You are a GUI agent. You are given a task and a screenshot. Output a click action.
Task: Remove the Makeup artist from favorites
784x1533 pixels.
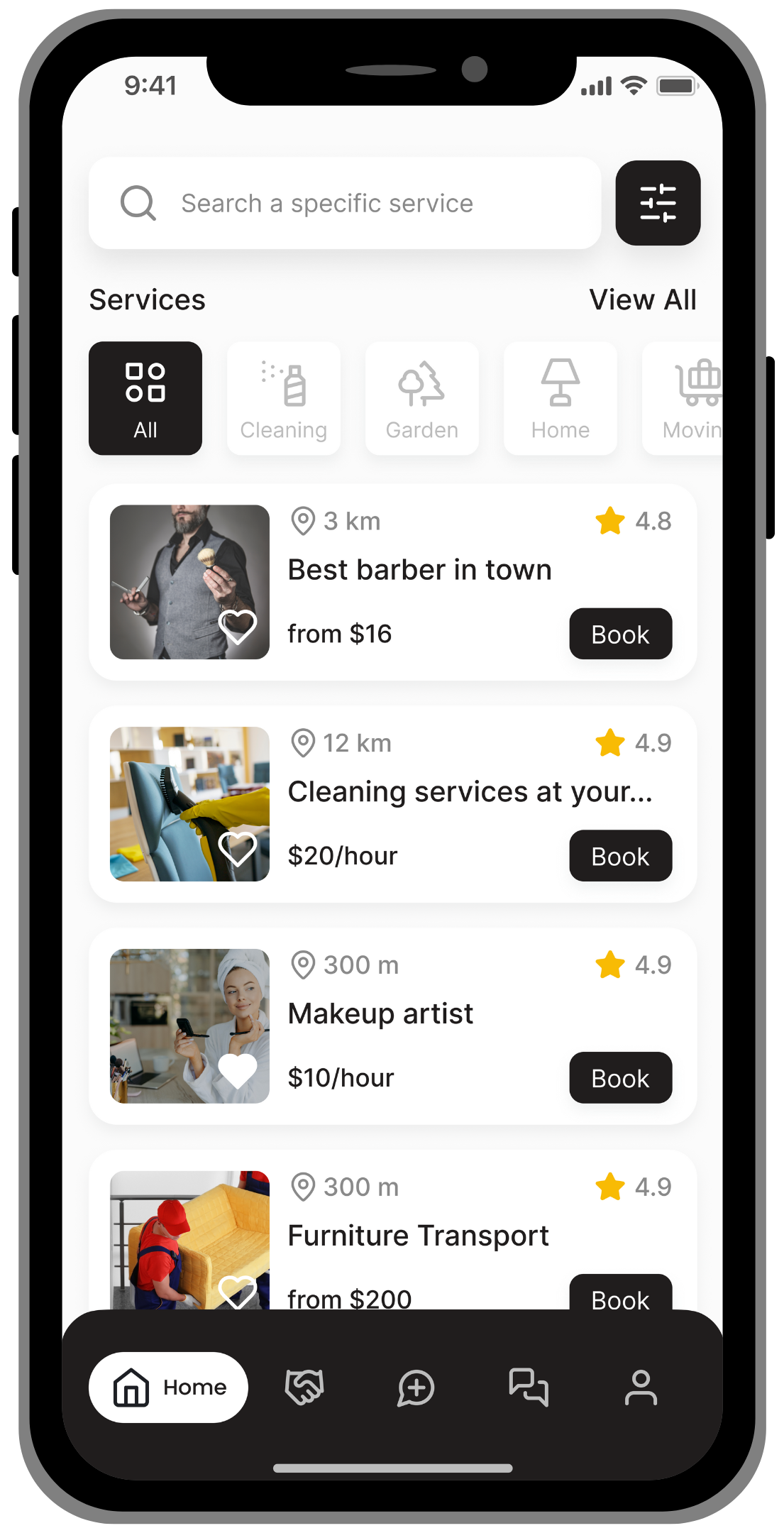point(237,1070)
